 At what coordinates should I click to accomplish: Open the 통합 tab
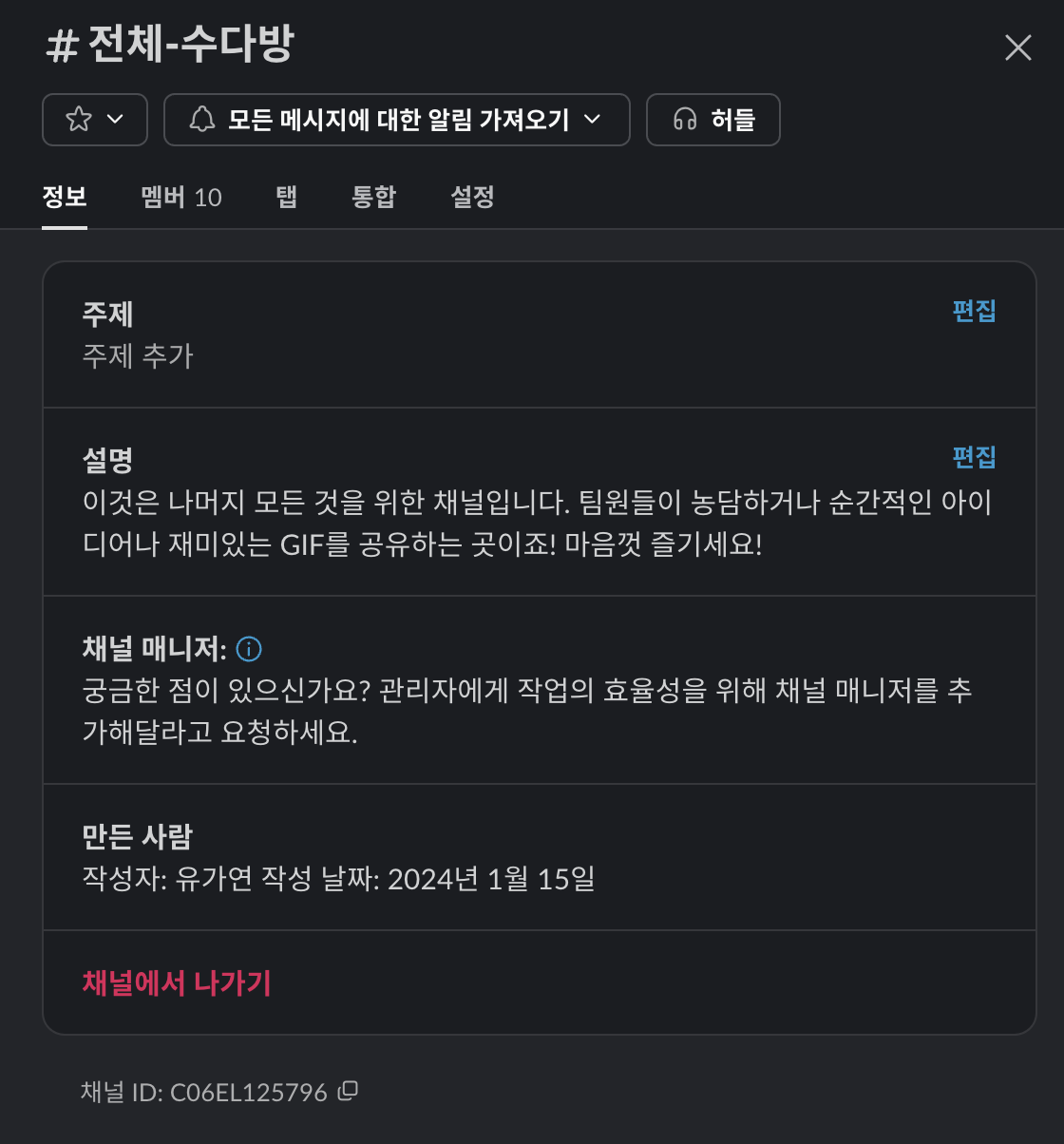tap(373, 197)
